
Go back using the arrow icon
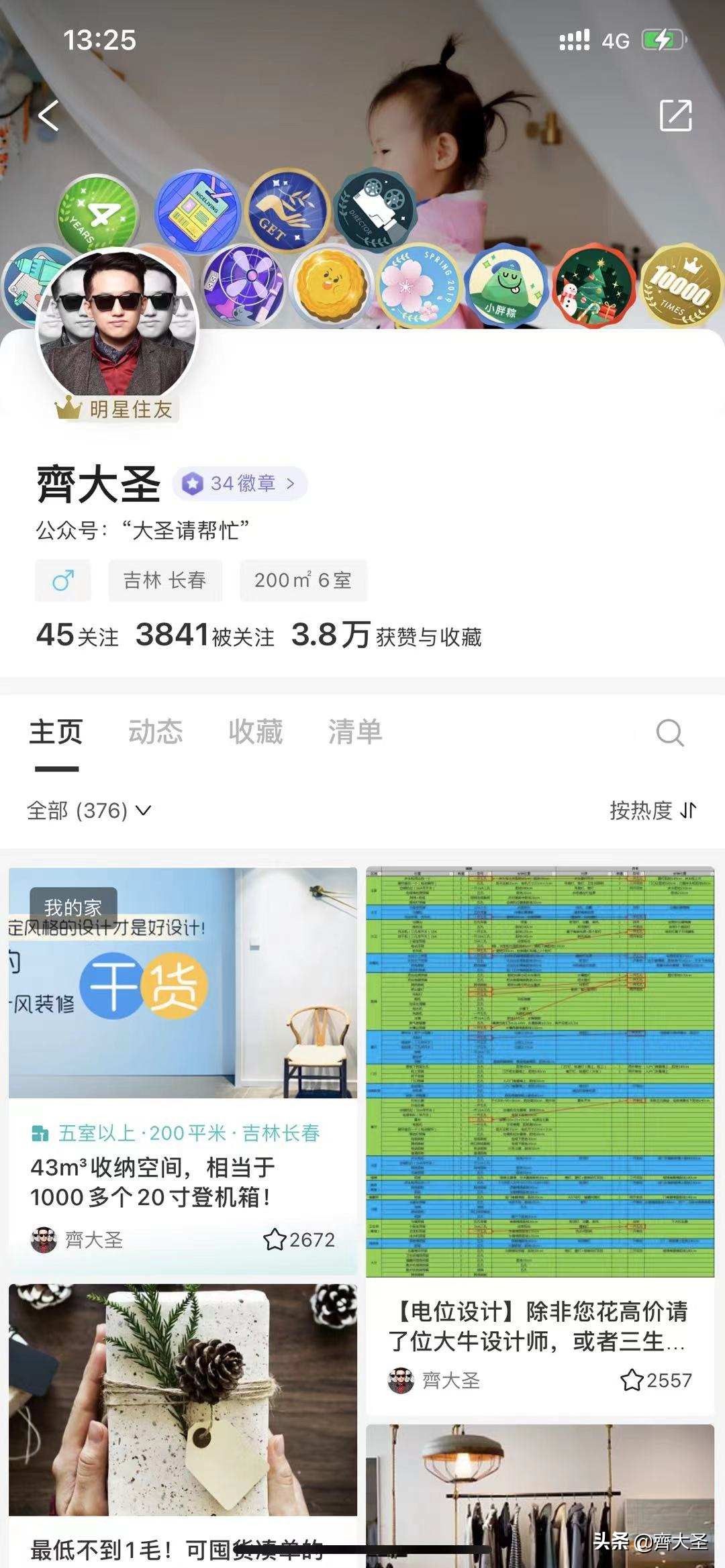click(49, 115)
